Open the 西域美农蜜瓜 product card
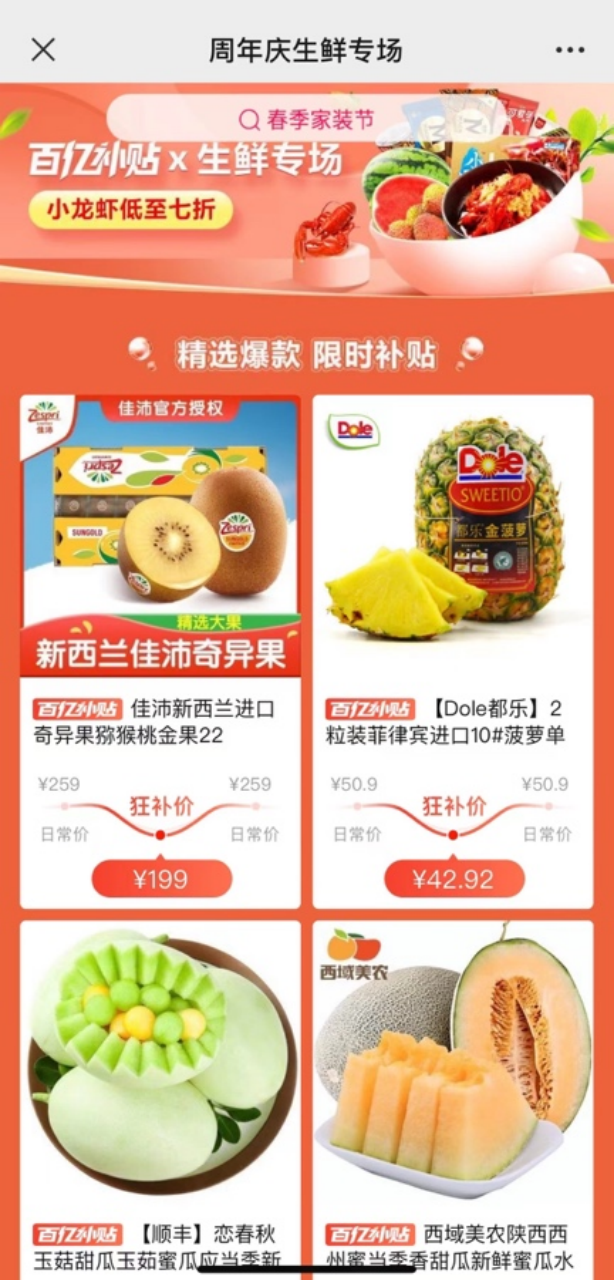The height and width of the screenshot is (1280, 614). coord(452,1080)
